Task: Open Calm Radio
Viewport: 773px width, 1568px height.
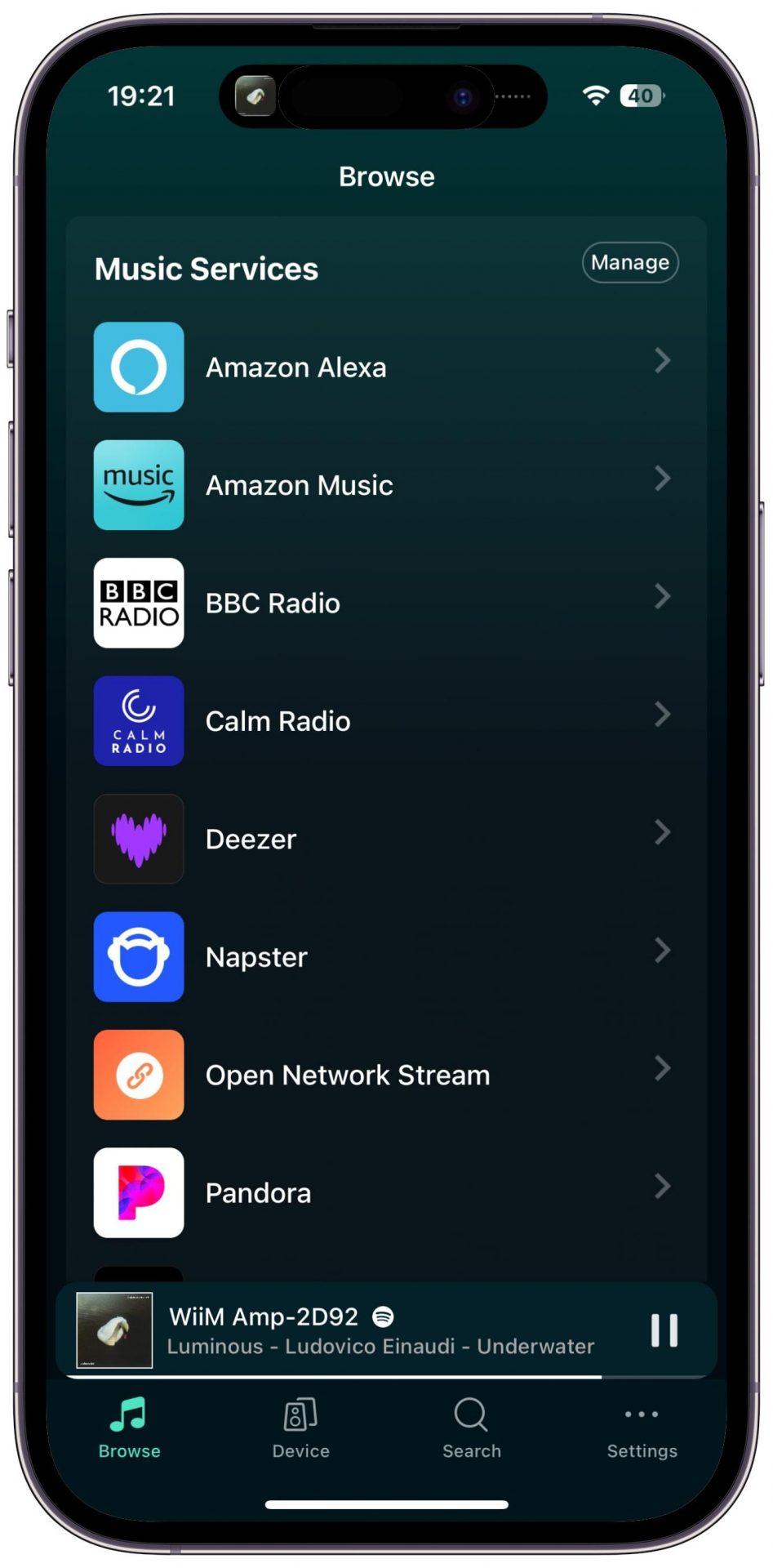Action: pyautogui.click(x=386, y=721)
